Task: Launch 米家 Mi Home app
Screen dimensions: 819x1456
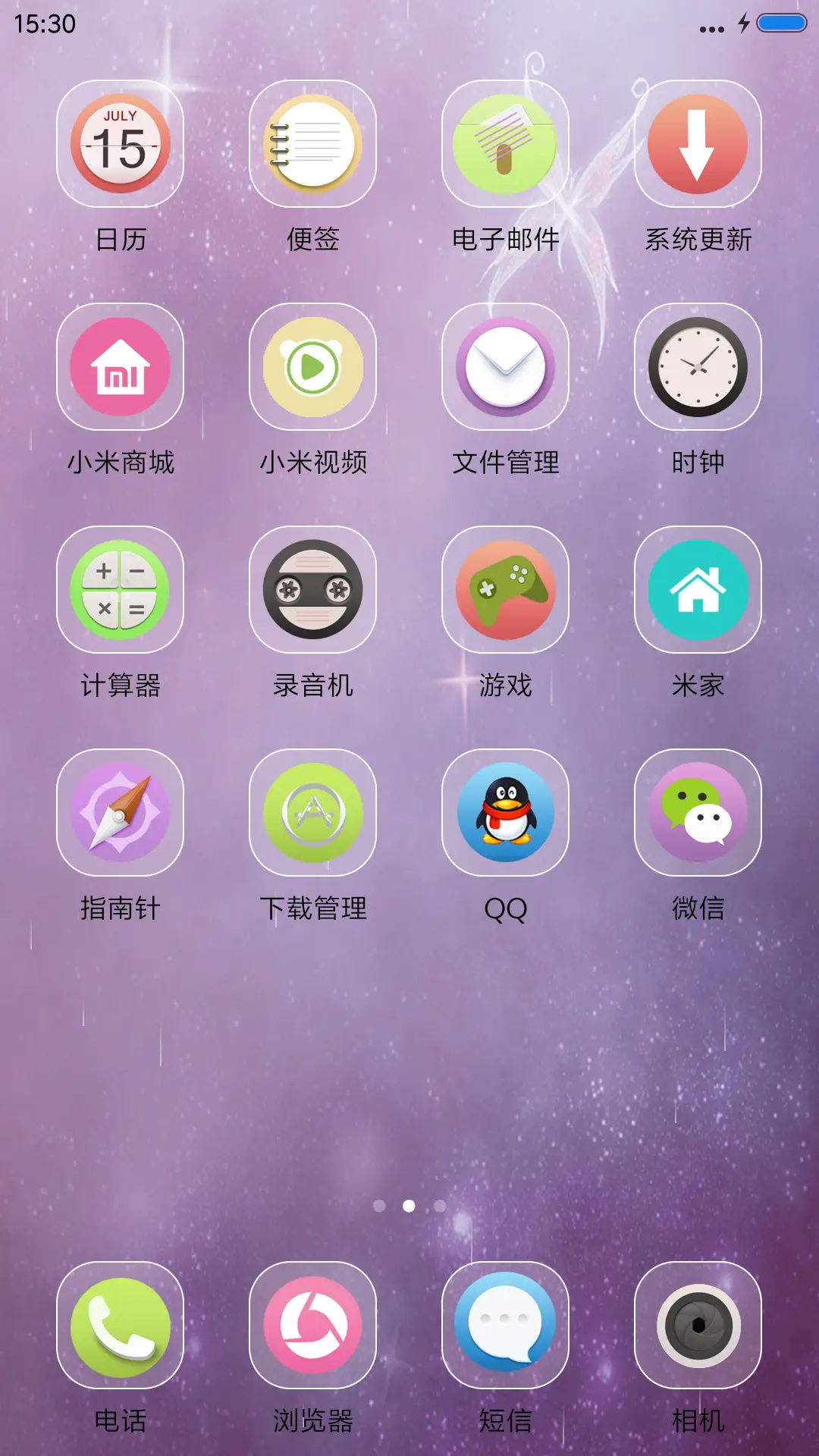Action: [x=698, y=591]
